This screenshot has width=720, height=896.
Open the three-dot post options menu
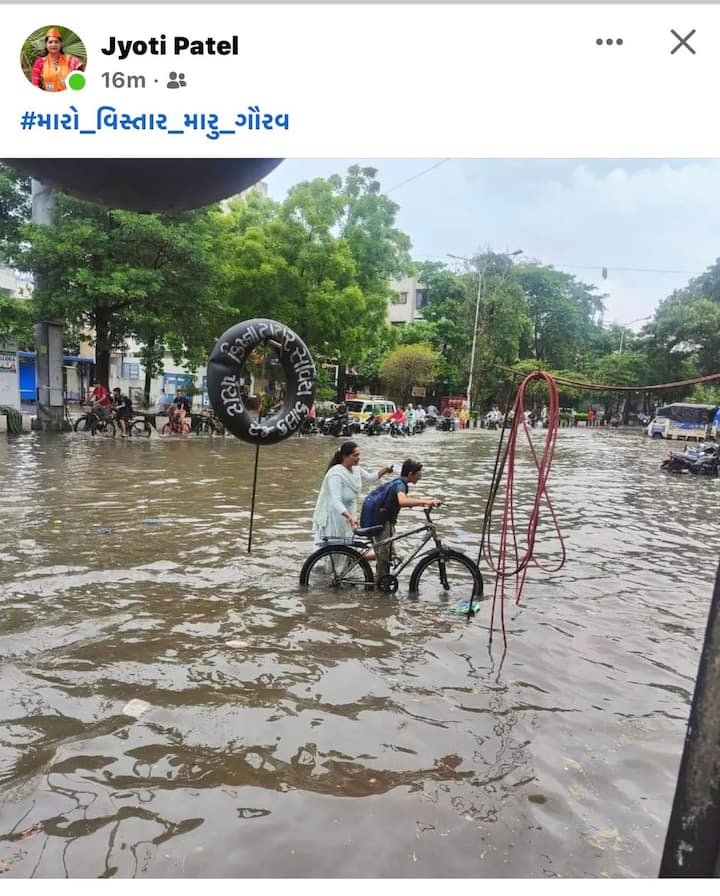coord(609,42)
